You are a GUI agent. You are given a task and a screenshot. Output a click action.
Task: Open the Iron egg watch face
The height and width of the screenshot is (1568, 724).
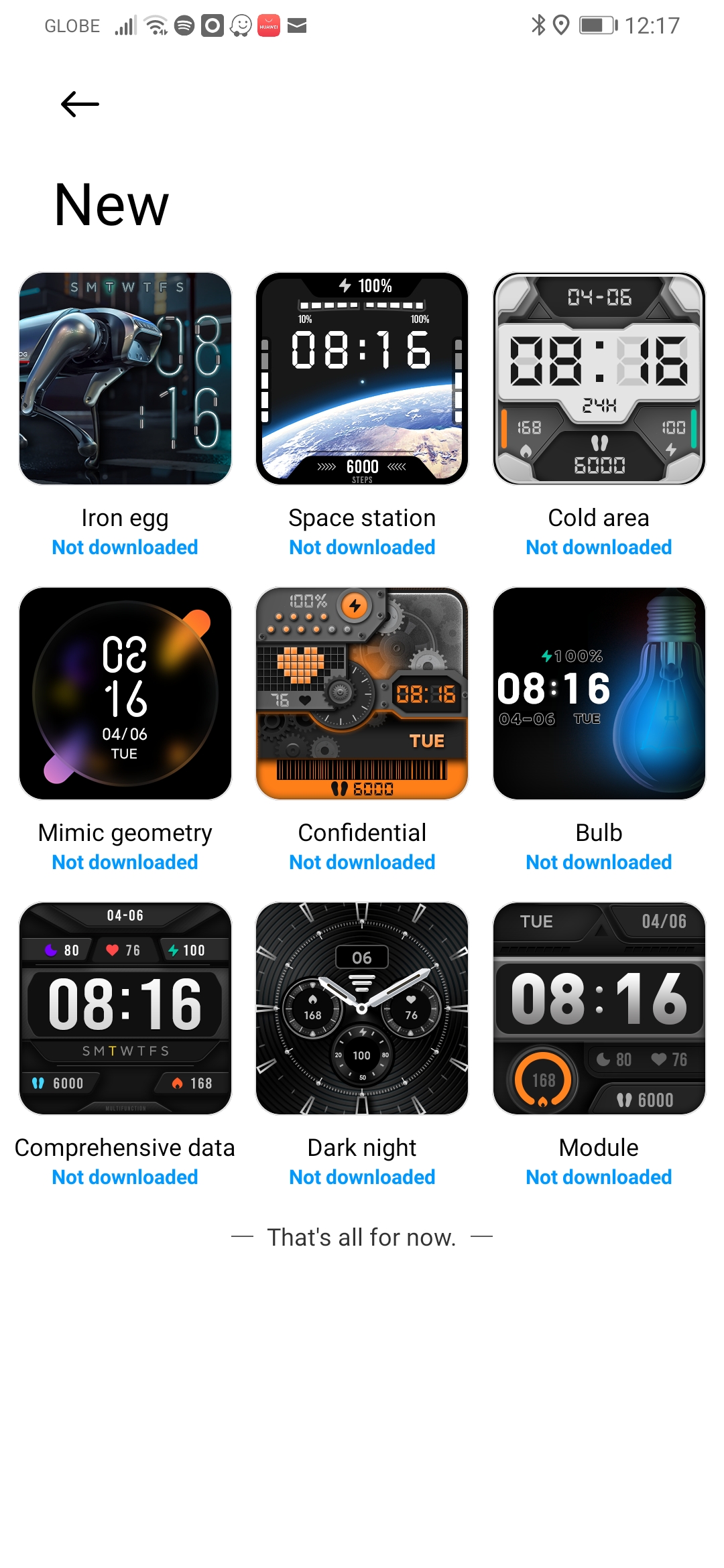[125, 378]
